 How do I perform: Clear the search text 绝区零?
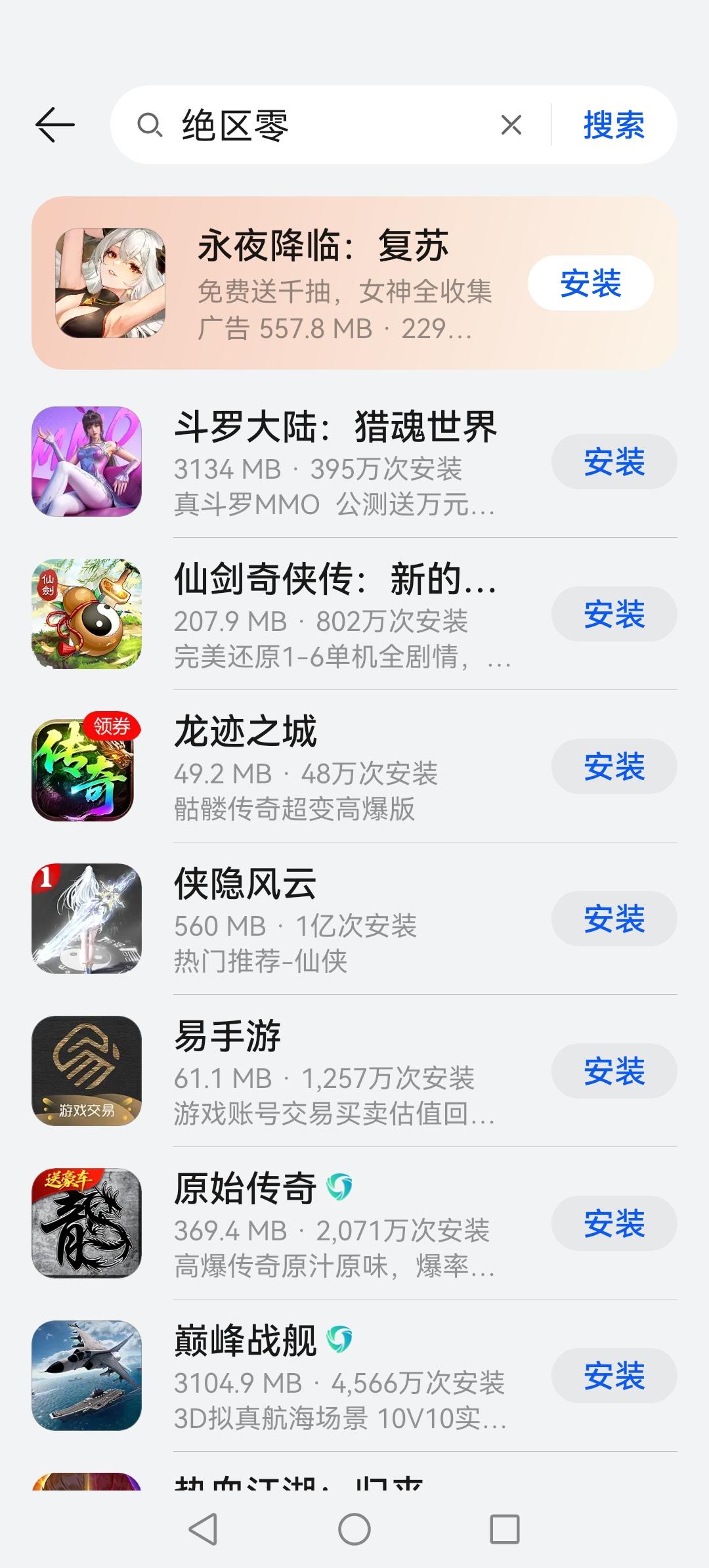pos(511,125)
